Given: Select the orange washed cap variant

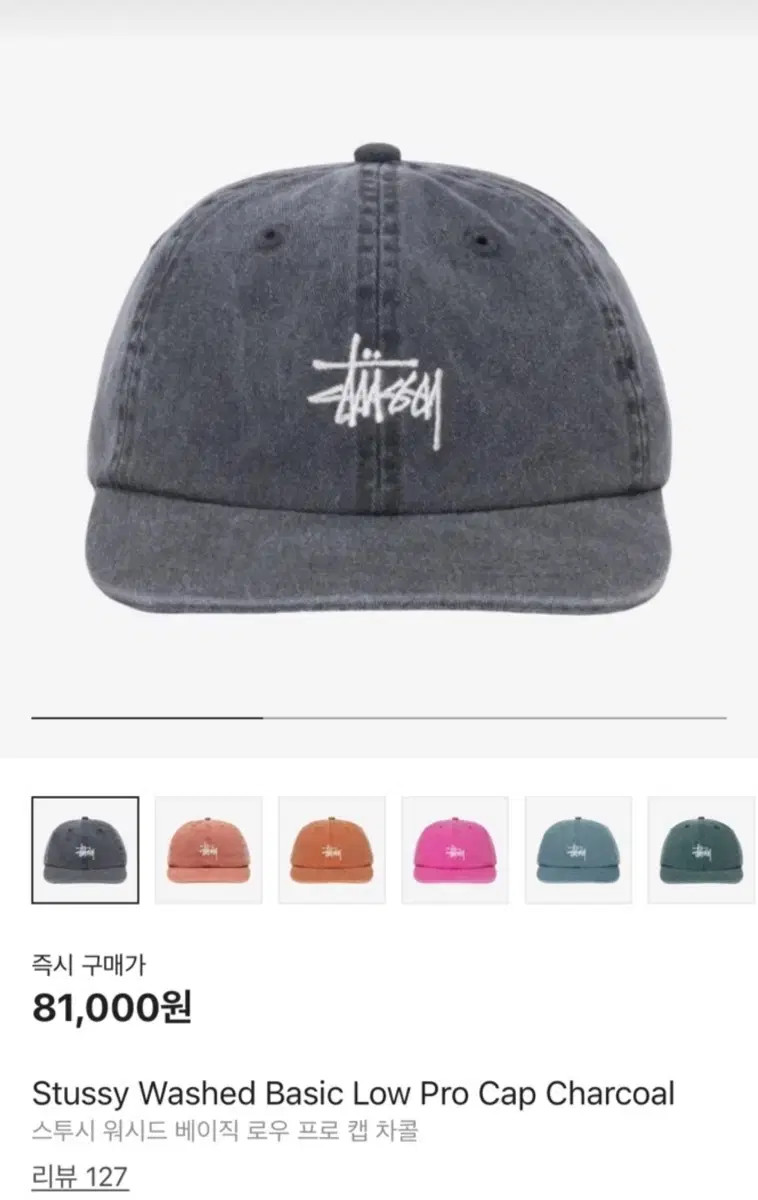Looking at the screenshot, I should tap(332, 848).
